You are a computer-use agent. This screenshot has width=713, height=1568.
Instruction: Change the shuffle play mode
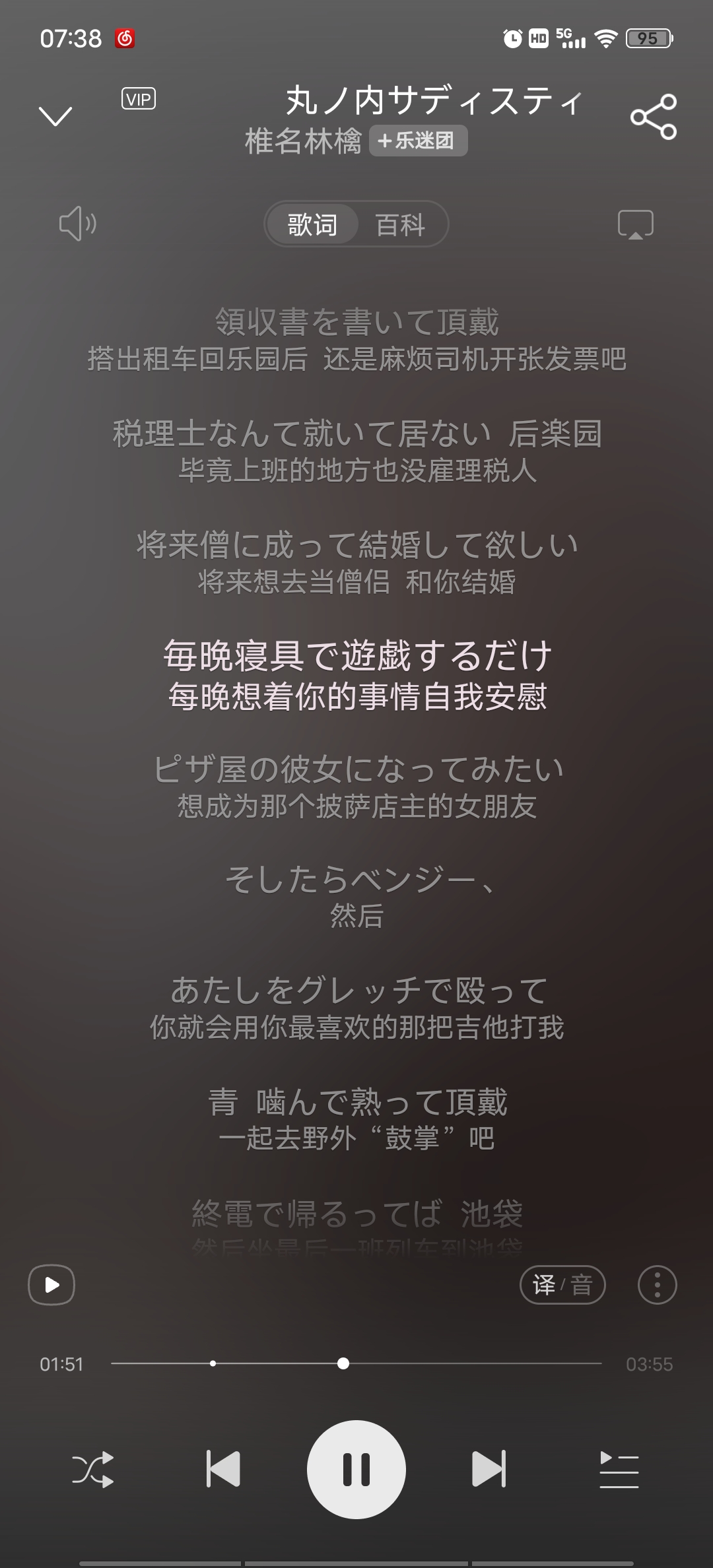(92, 1469)
